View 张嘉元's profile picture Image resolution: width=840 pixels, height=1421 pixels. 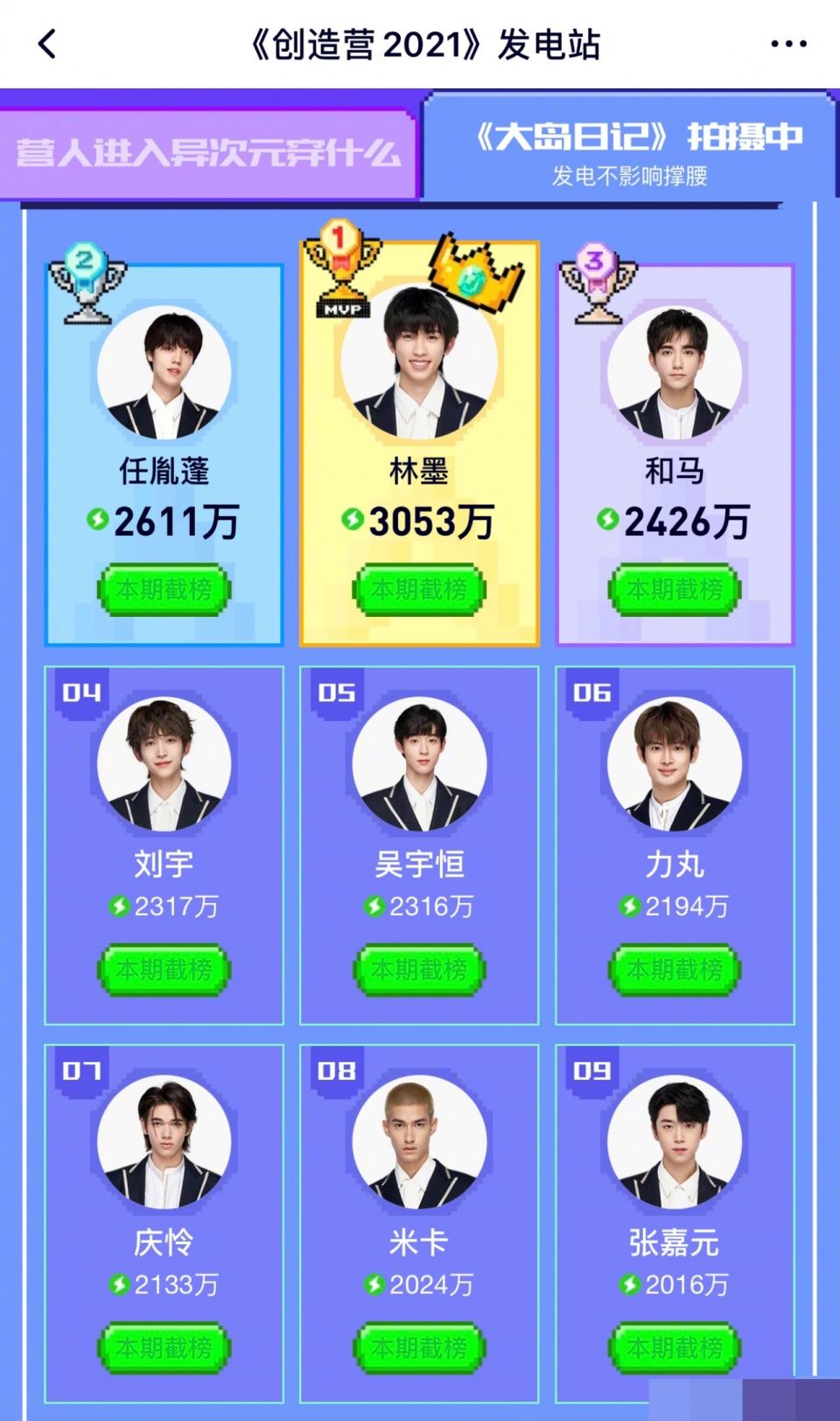pyautogui.click(x=675, y=1143)
